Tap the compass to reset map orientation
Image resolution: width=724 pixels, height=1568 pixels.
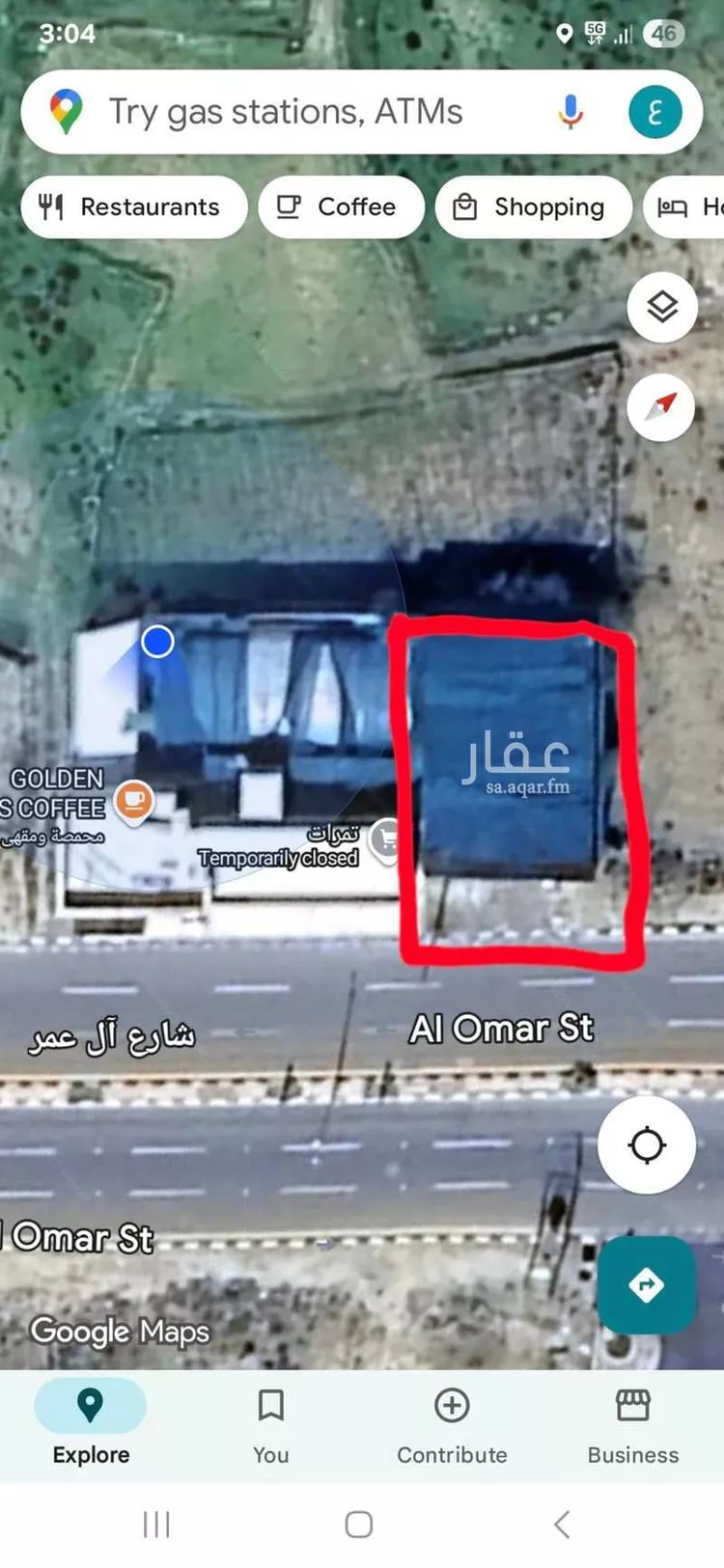tap(662, 406)
